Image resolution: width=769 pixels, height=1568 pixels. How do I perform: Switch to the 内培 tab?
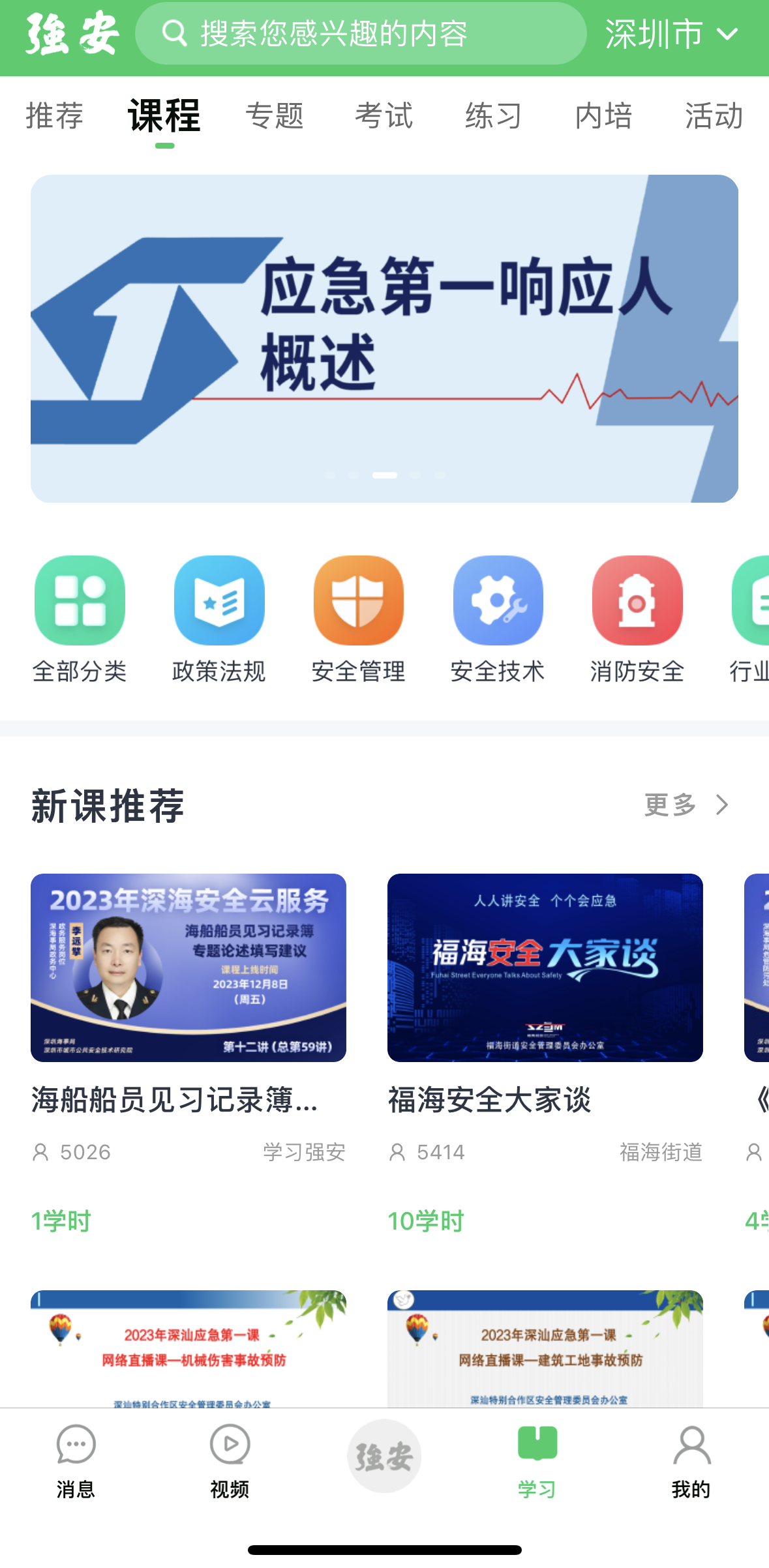pyautogui.click(x=604, y=116)
